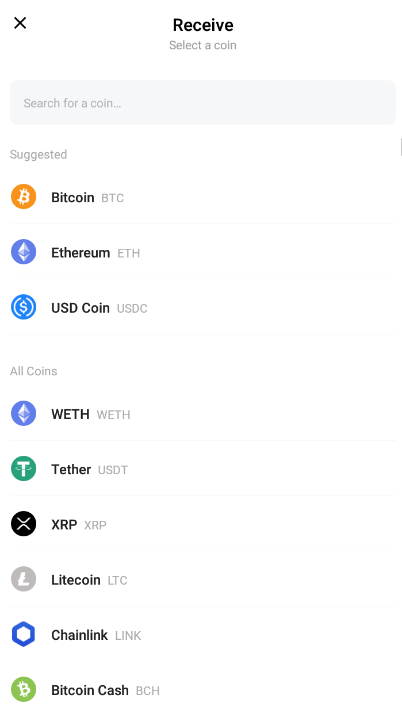Image resolution: width=402 pixels, height=711 pixels.
Task: Select Bitcoin BTC from suggested coins
Action: point(203,197)
